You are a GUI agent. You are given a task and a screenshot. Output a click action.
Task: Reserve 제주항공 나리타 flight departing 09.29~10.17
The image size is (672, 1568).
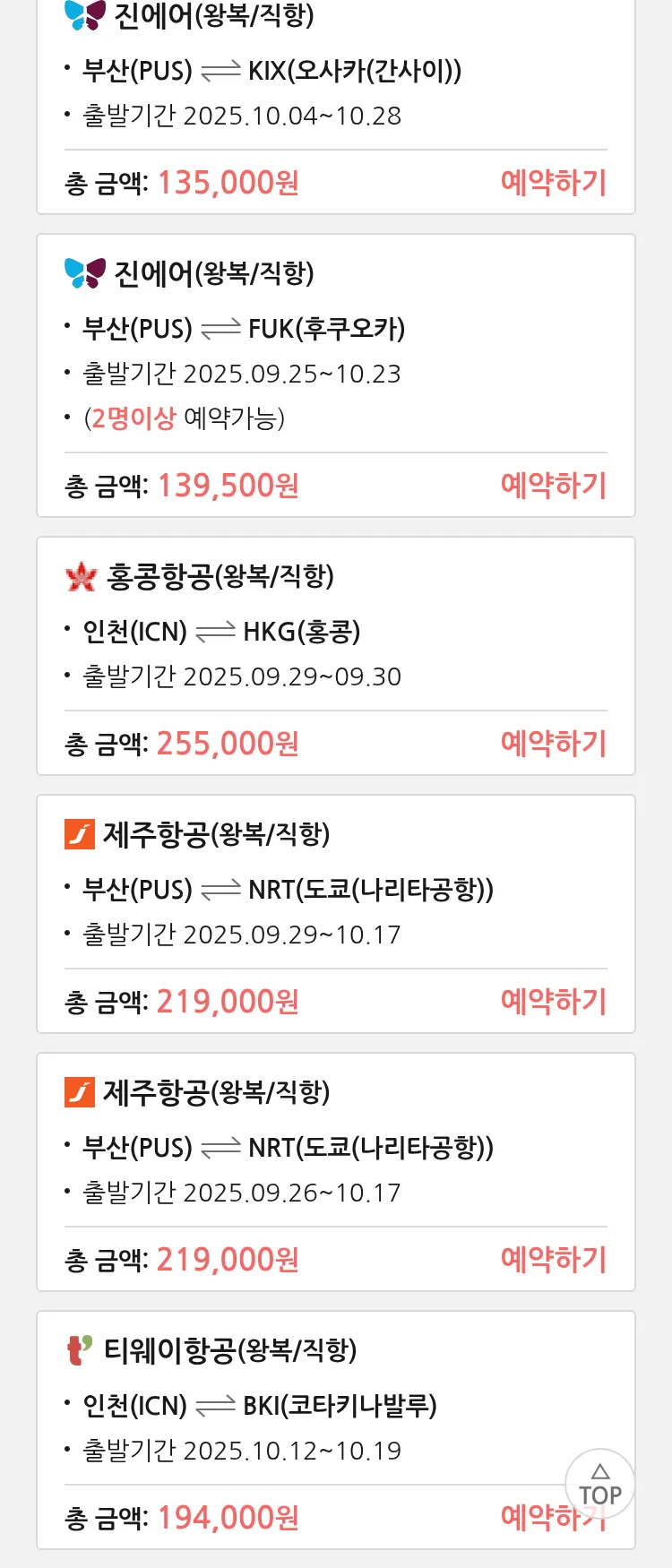coord(553,1002)
